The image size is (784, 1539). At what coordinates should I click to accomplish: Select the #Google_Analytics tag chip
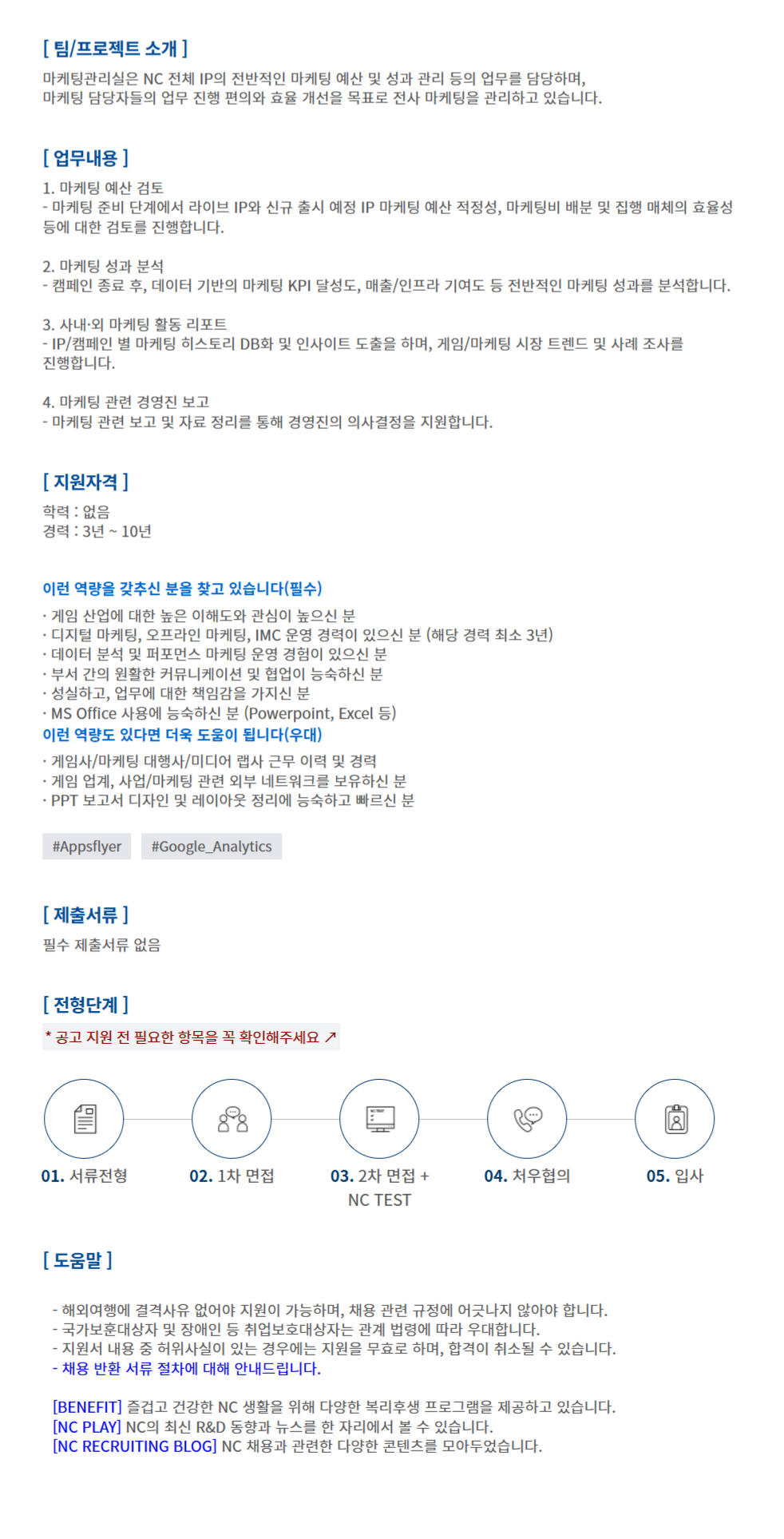click(x=212, y=847)
